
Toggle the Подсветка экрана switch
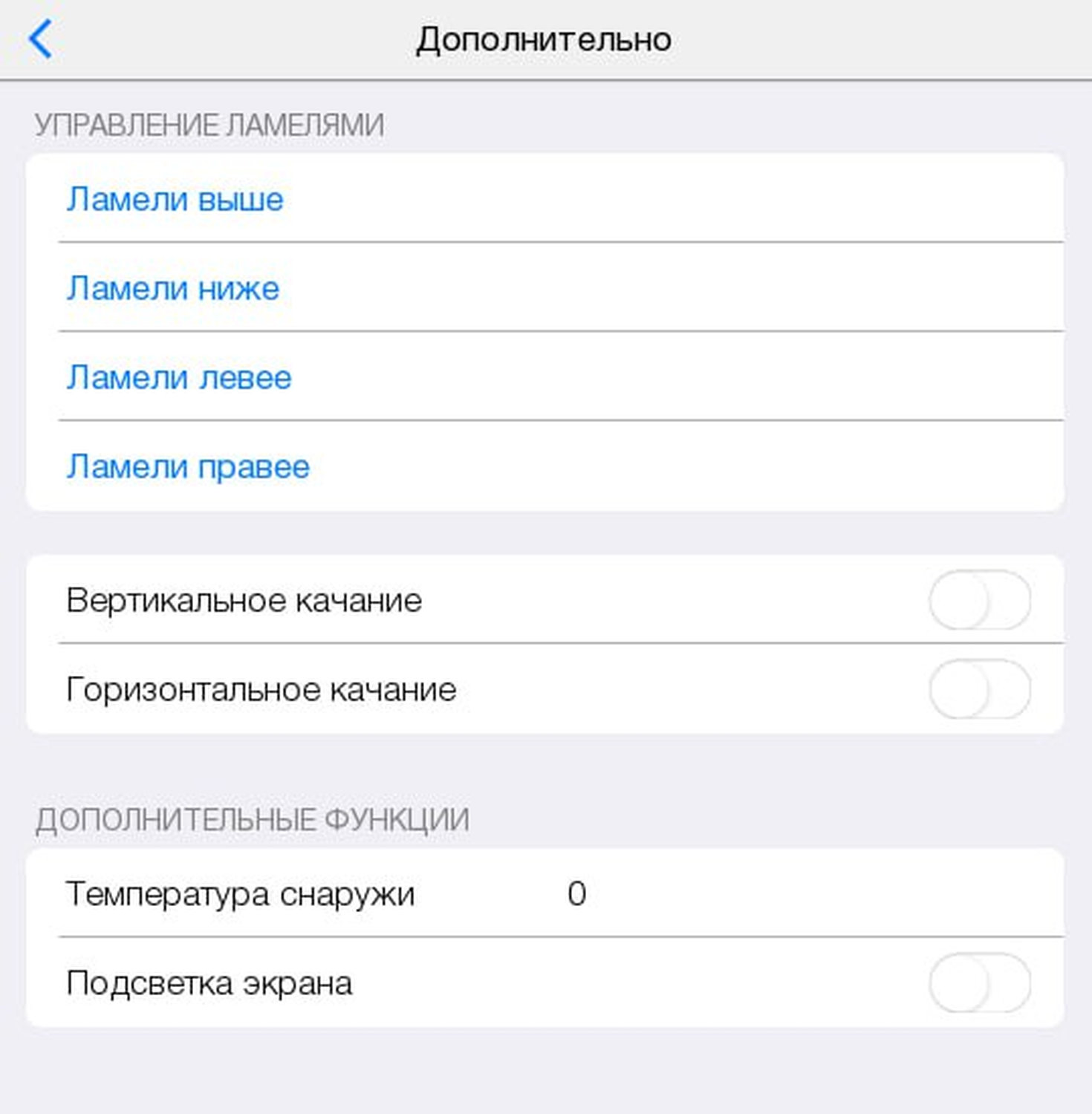979,983
